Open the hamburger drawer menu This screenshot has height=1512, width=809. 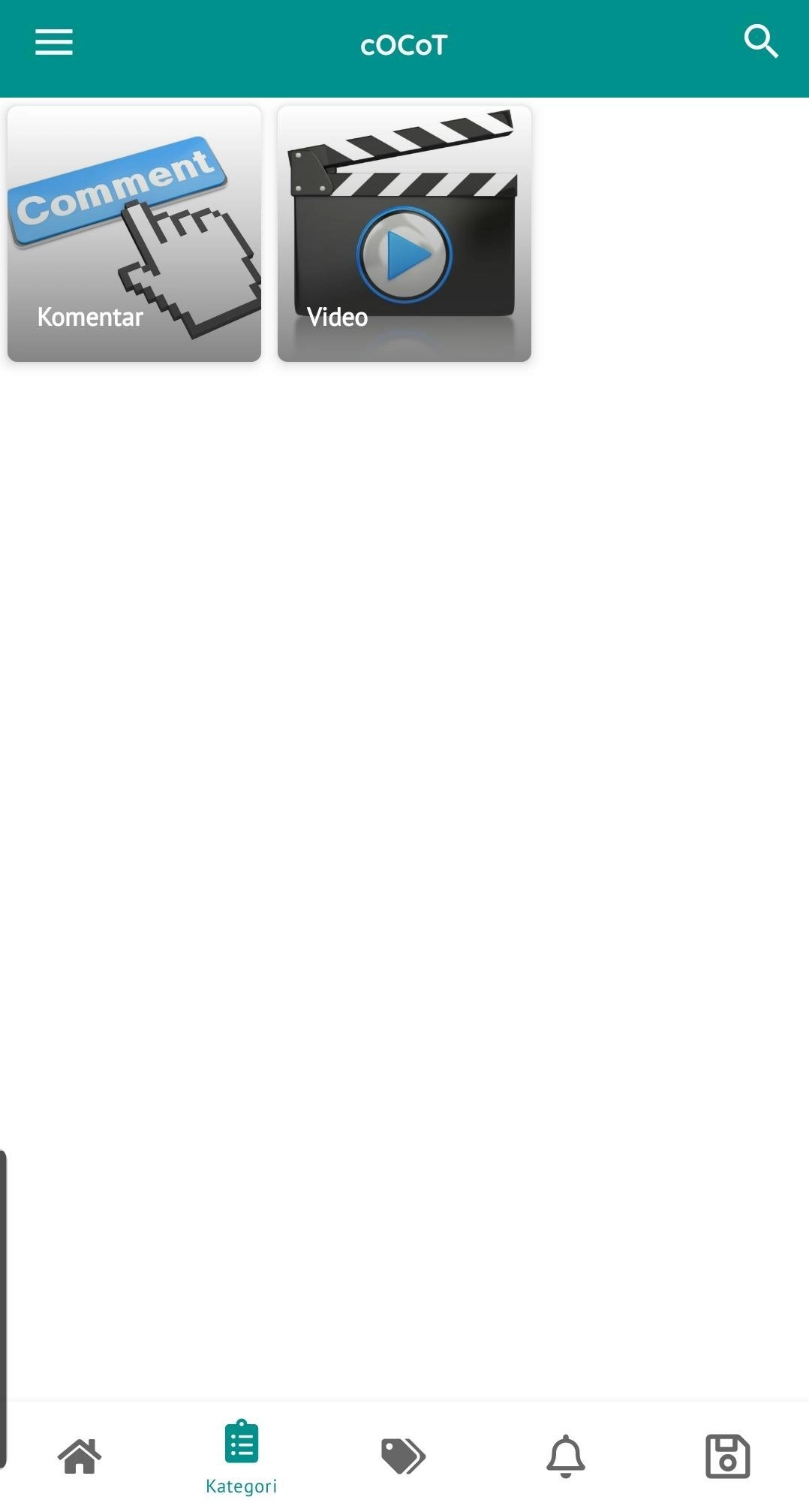[54, 43]
